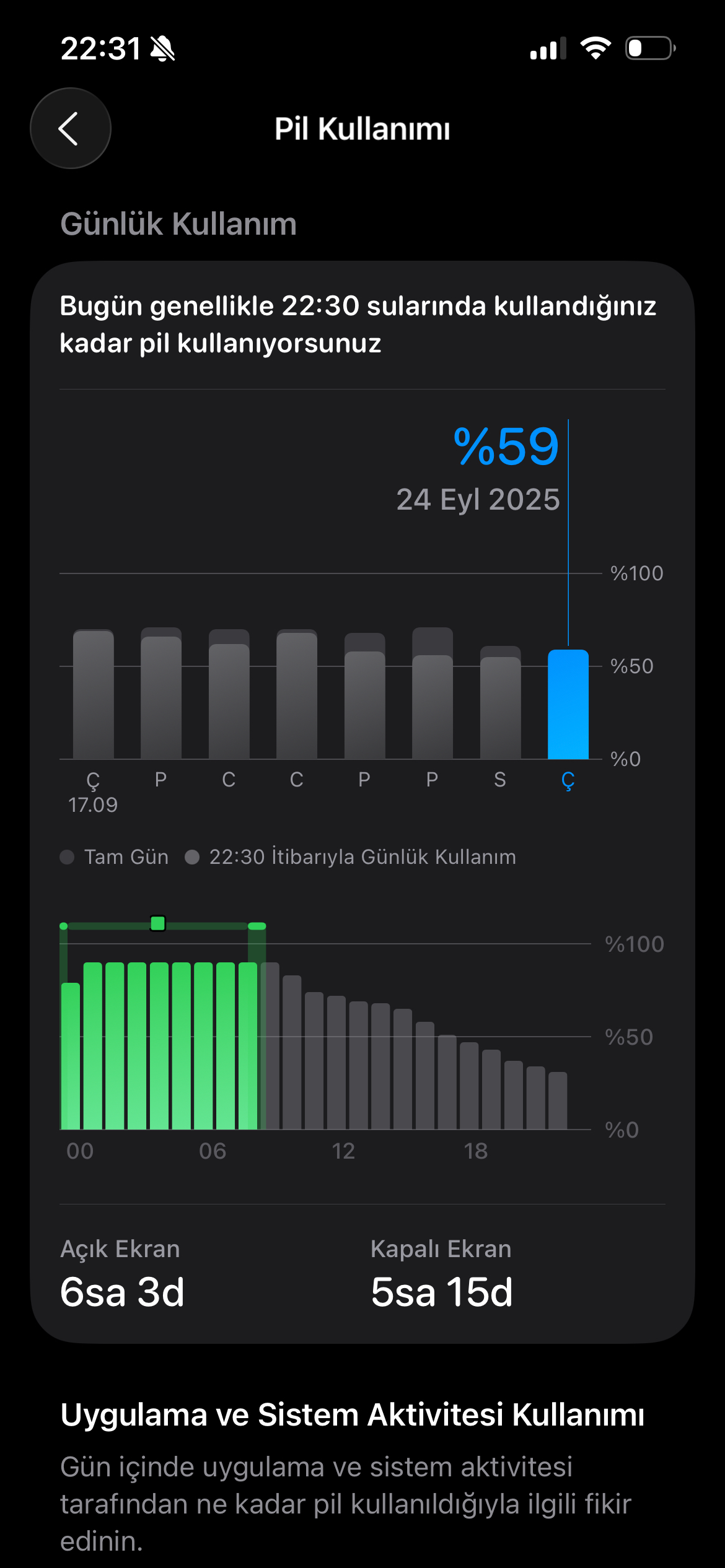The image size is (725, 1568).
Task: Select the Ç 17.09 daily usage bar
Action: [x=93, y=695]
